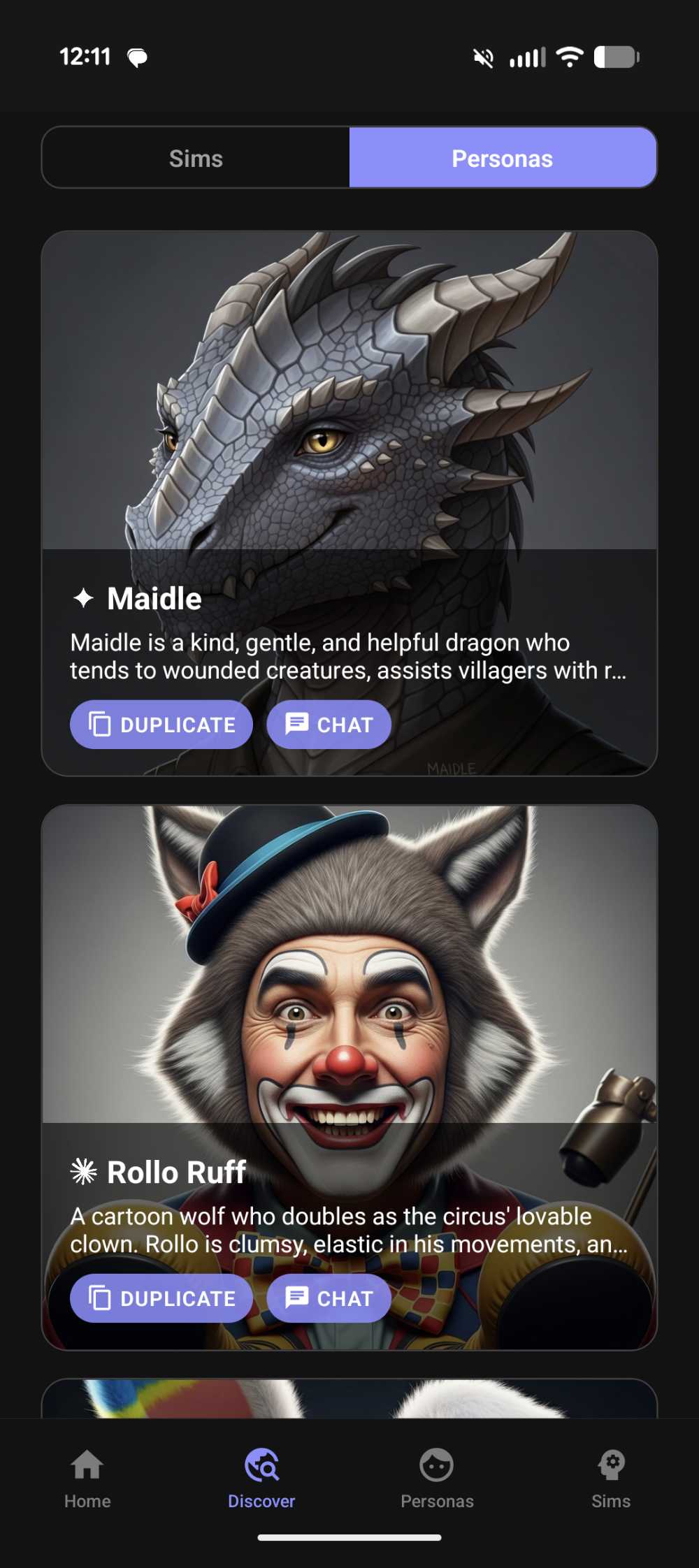Start a chat with Maidle

(329, 725)
